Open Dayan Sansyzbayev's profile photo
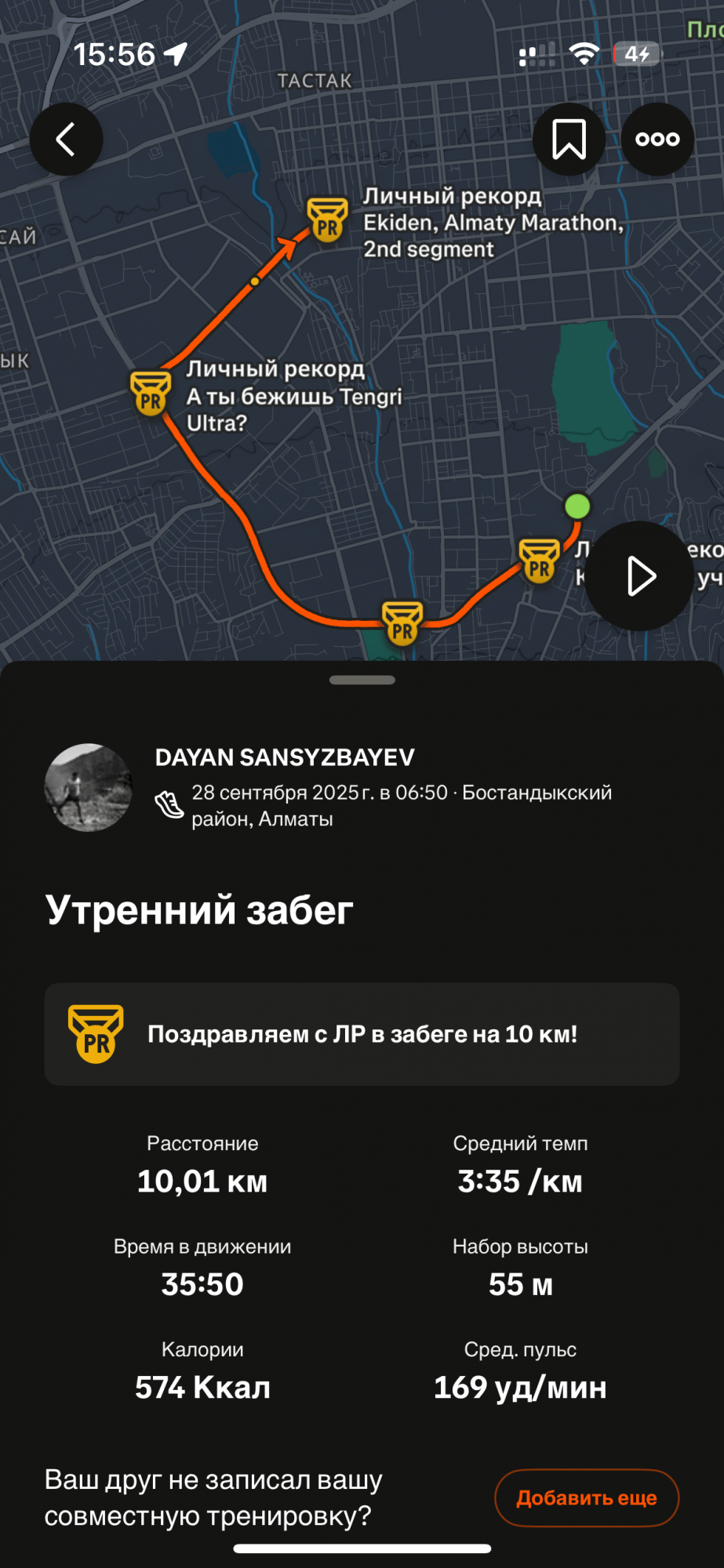 (89, 787)
